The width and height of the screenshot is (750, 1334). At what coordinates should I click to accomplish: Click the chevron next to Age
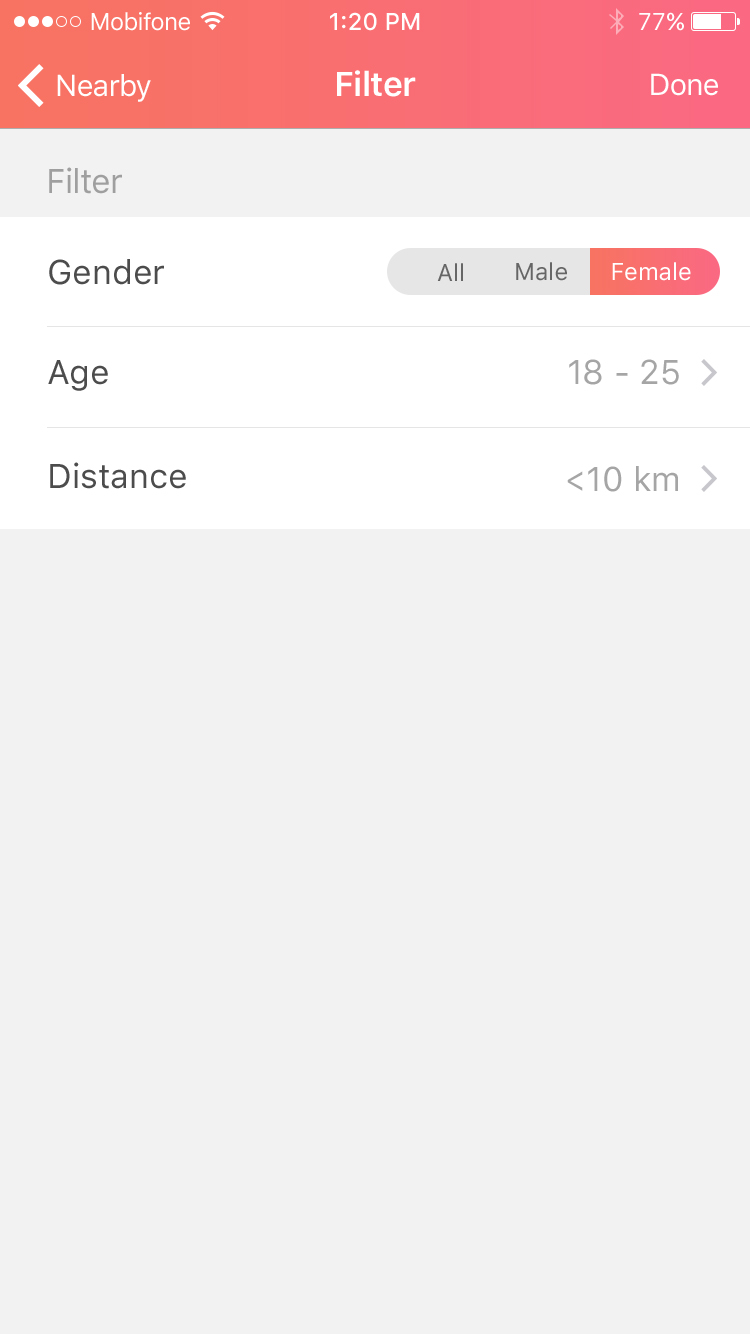pyautogui.click(x=709, y=372)
